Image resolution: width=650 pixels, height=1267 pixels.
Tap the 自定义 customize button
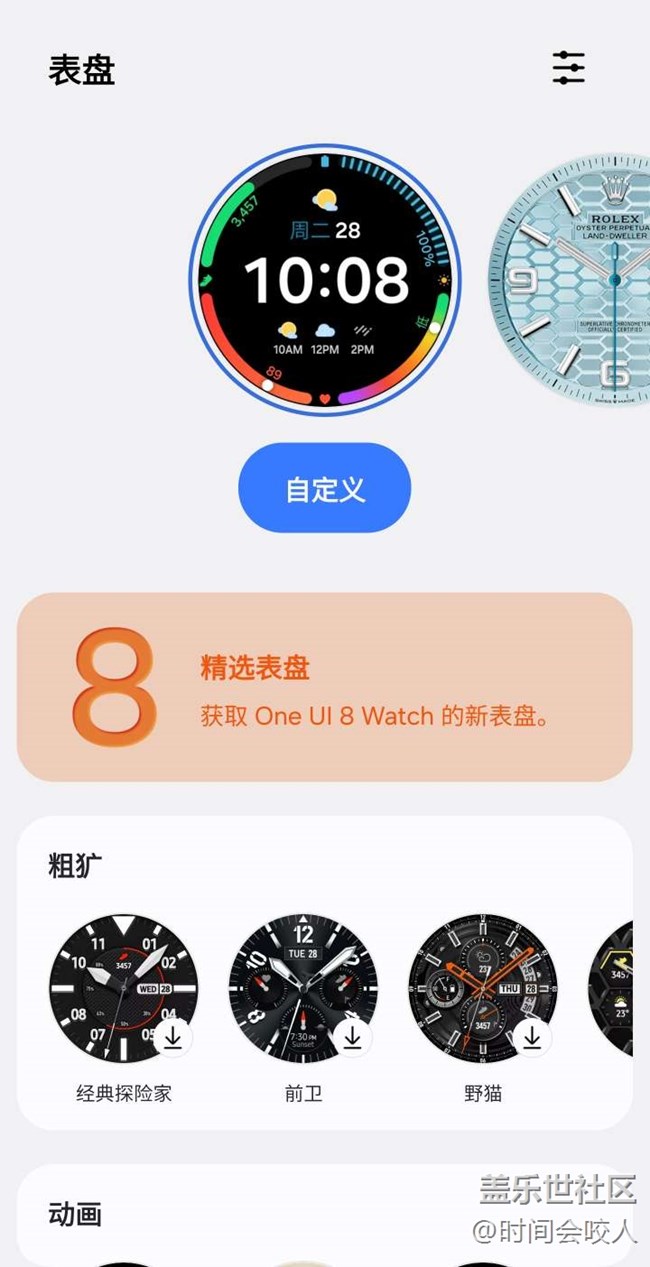coord(324,489)
